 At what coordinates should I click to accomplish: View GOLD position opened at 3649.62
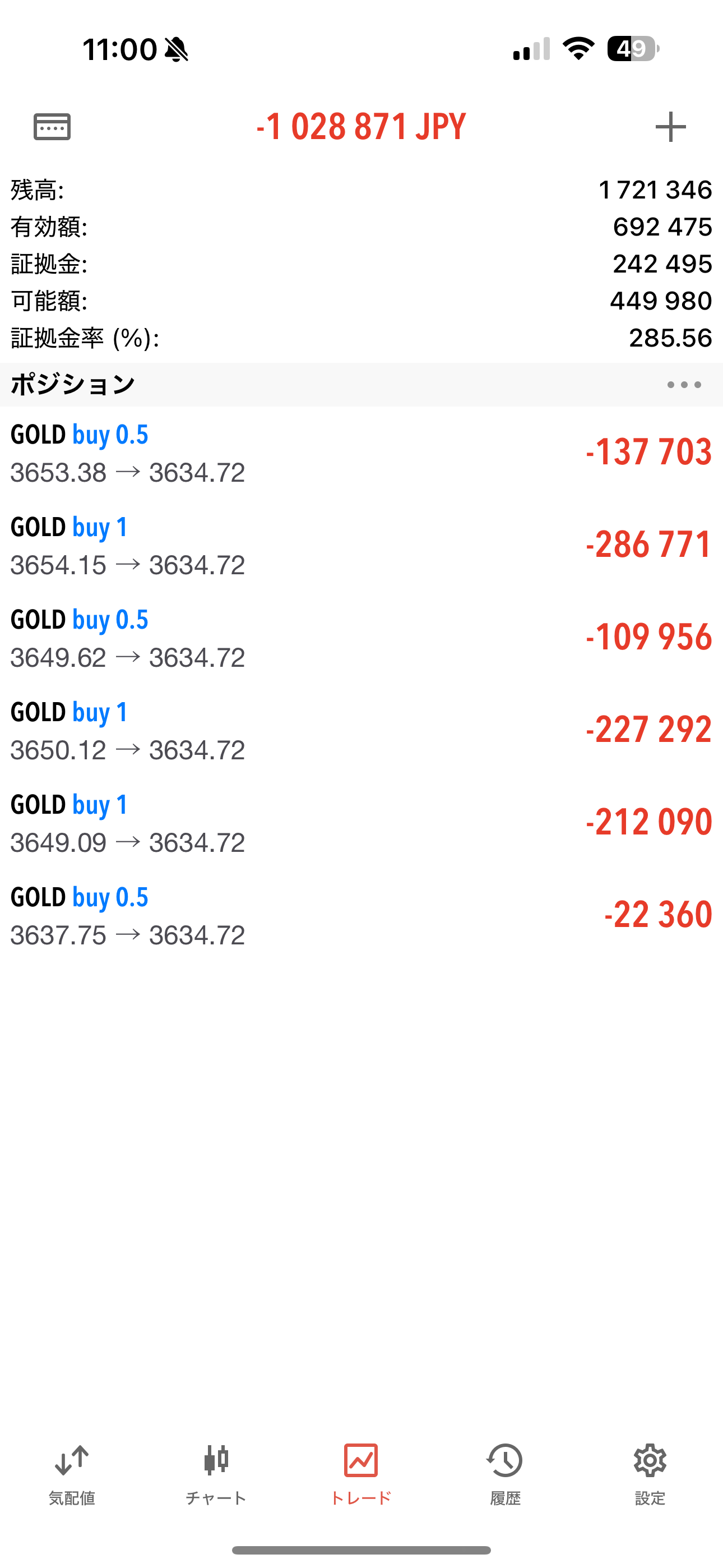pyautogui.click(x=361, y=638)
